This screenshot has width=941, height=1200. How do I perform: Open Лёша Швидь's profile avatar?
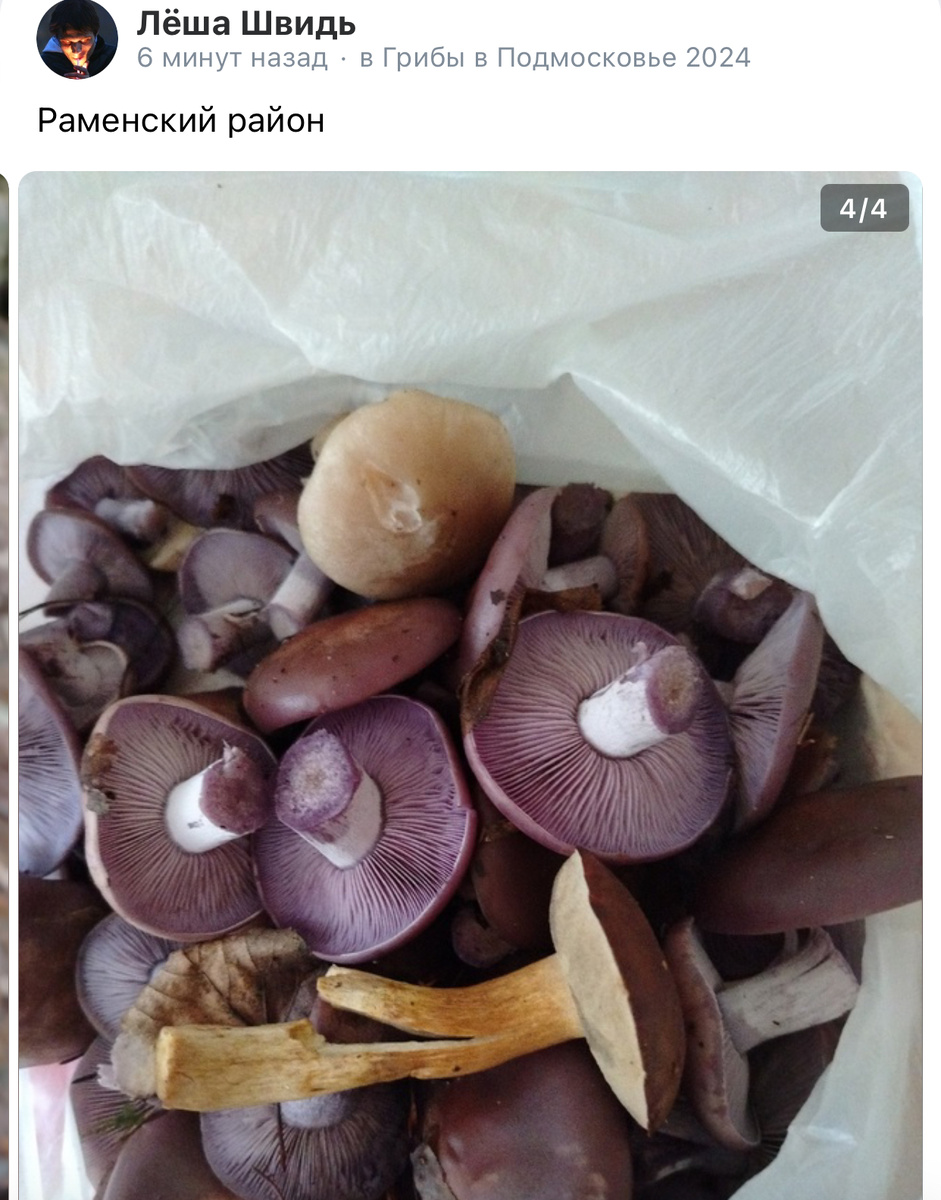click(x=77, y=39)
